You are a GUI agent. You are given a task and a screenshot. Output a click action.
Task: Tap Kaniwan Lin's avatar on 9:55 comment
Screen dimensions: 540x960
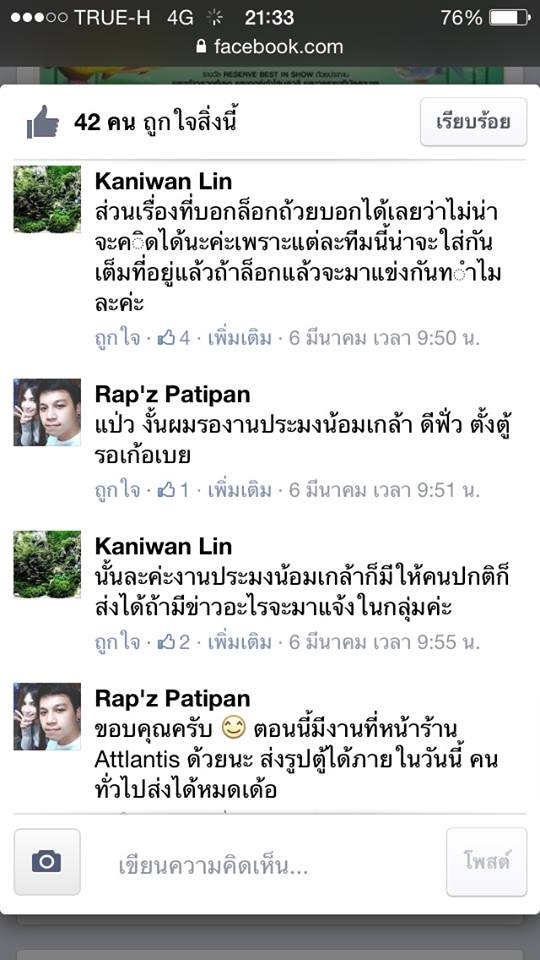tap(47, 564)
